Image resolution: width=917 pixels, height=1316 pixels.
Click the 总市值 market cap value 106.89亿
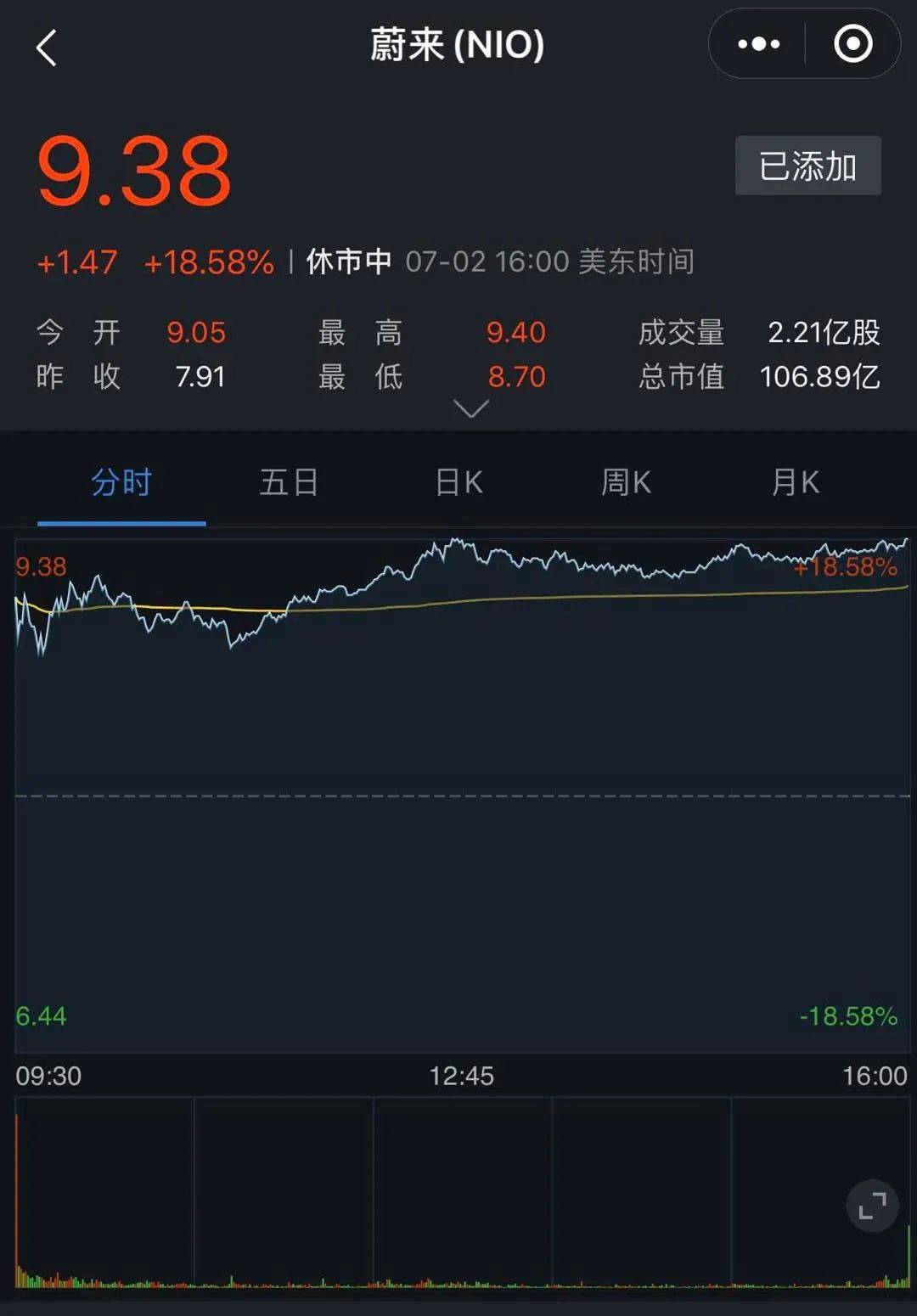coord(819,376)
